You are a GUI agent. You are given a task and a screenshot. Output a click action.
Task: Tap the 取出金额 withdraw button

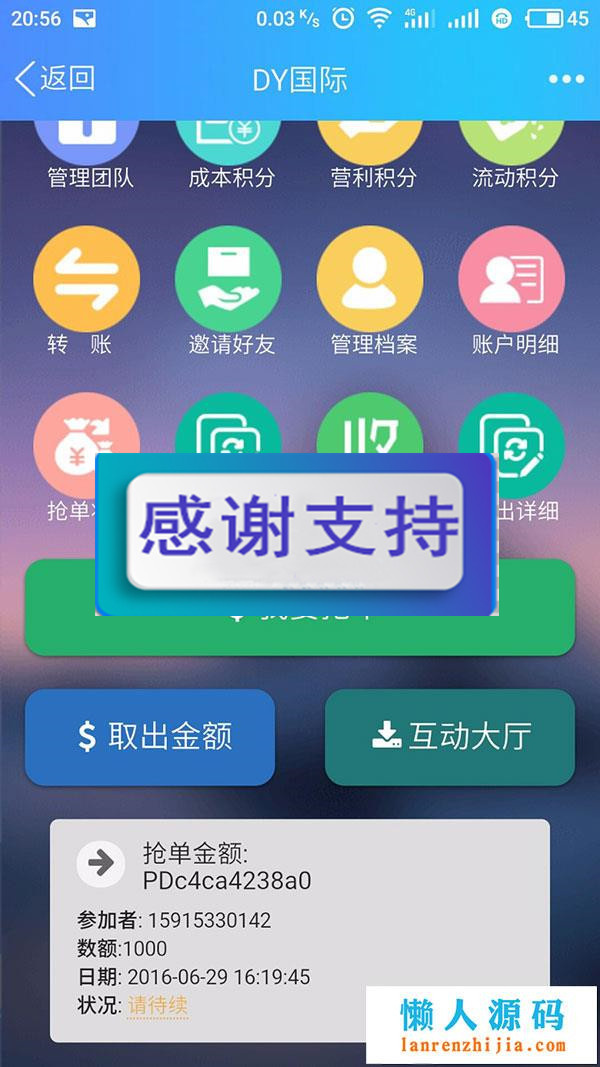click(x=150, y=737)
